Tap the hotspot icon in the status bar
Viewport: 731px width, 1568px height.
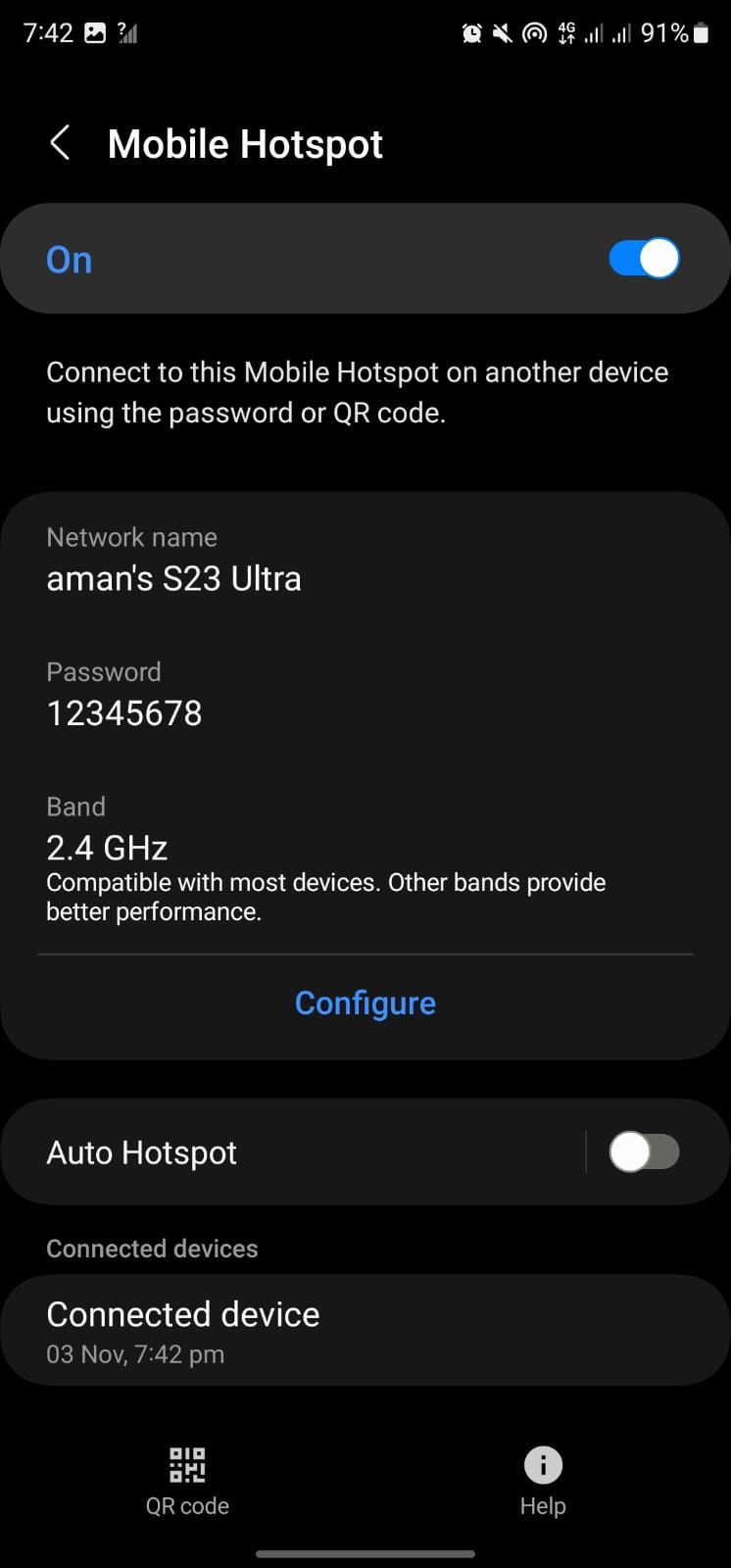tap(533, 32)
